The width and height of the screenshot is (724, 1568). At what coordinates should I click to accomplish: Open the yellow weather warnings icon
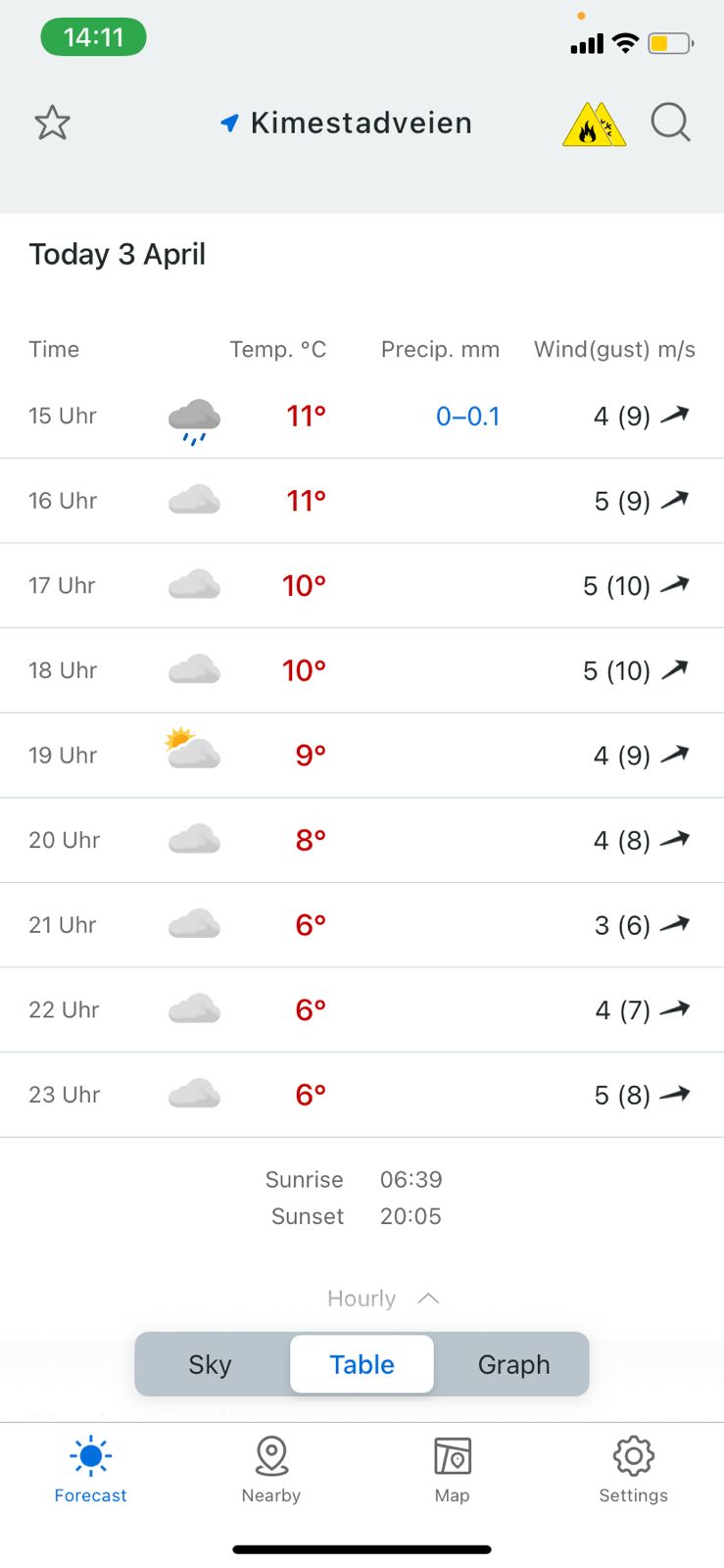(595, 124)
